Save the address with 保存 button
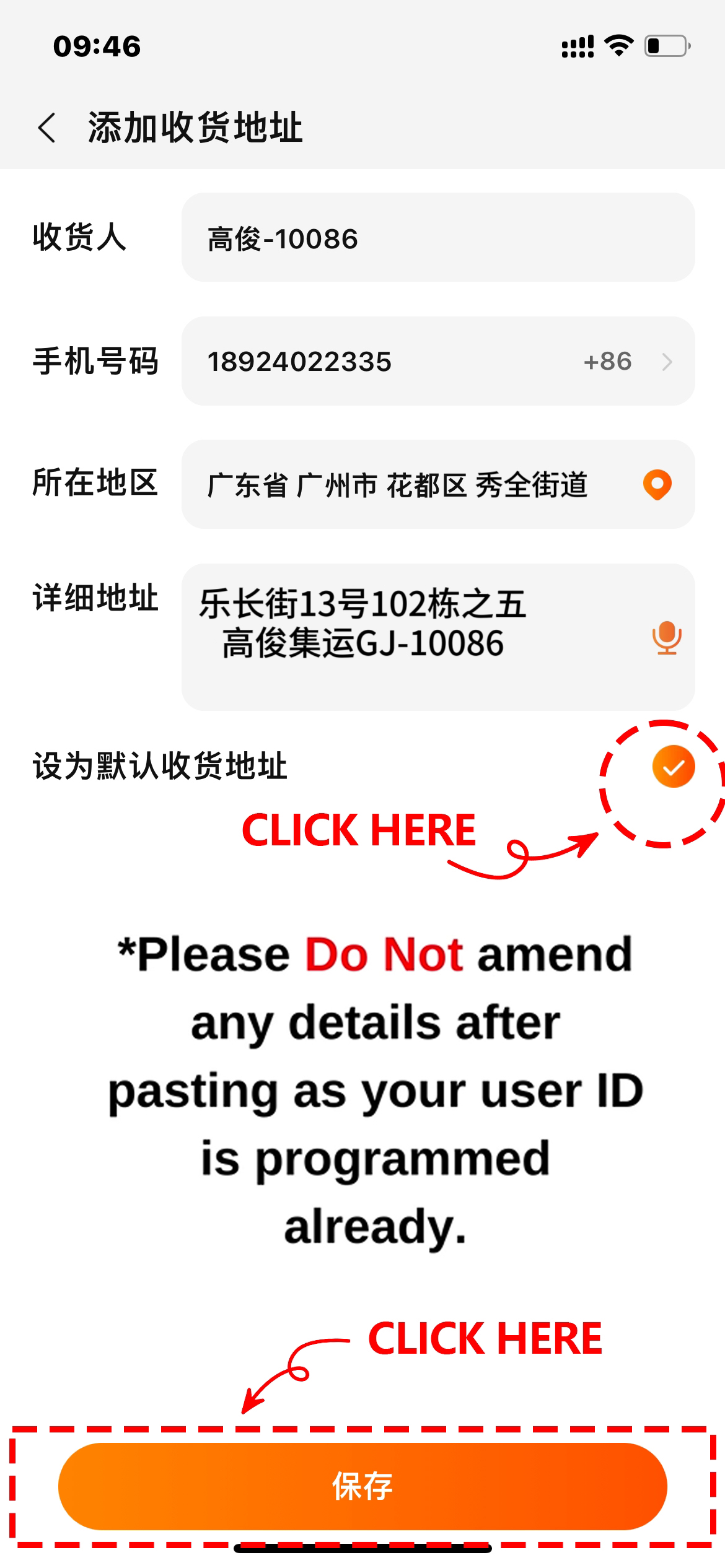The height and width of the screenshot is (1568, 725). pyautogui.click(x=362, y=1486)
